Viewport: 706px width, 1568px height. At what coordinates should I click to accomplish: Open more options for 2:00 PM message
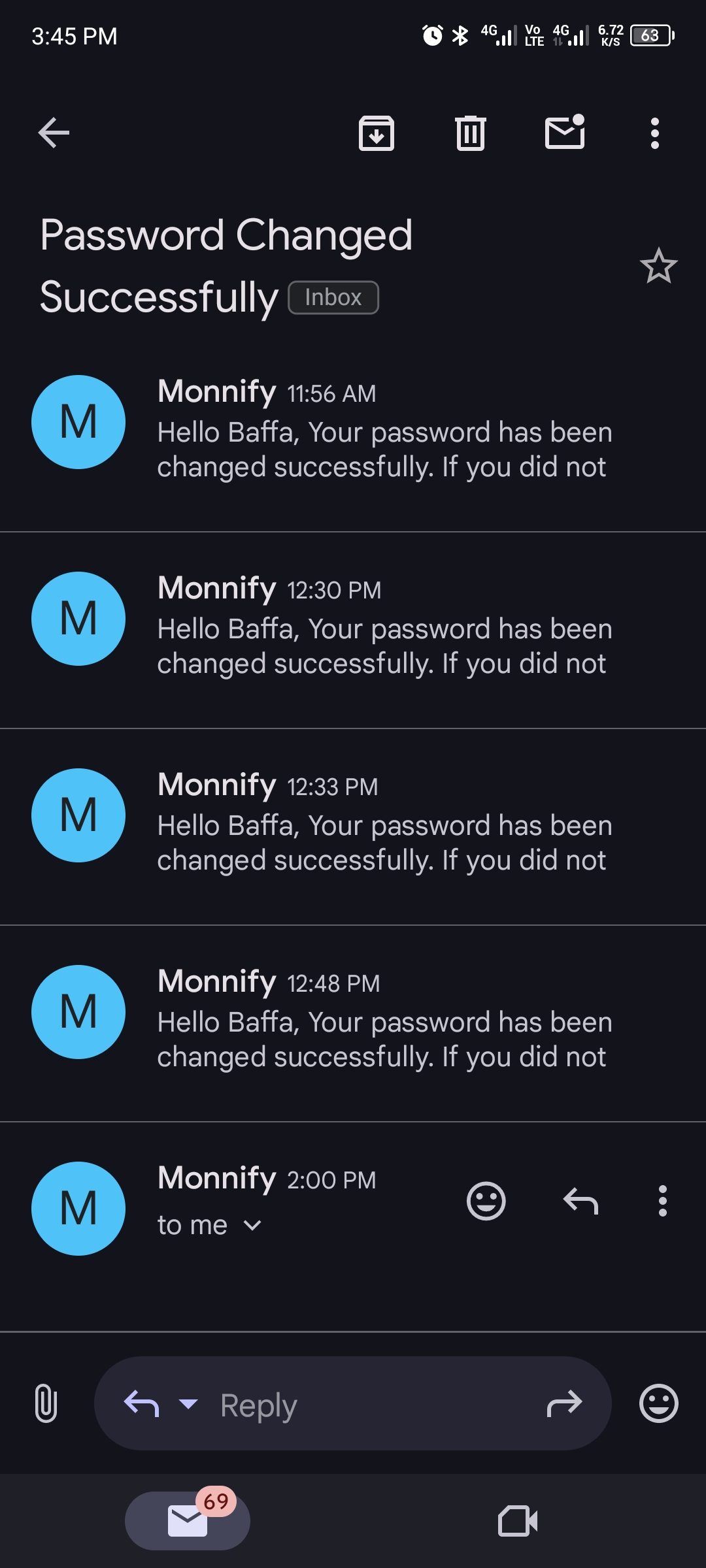point(662,1201)
